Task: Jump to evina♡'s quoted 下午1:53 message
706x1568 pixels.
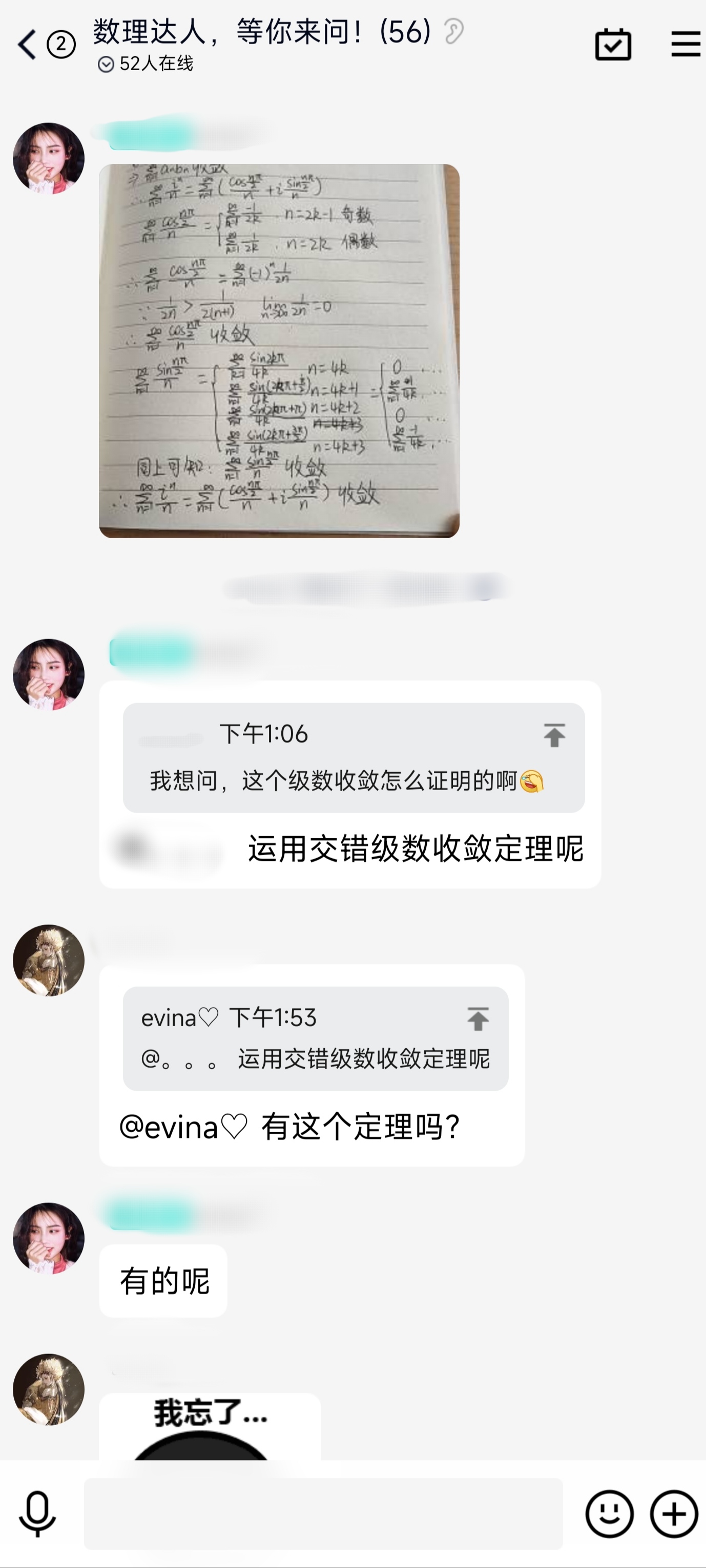Action: [x=477, y=1019]
